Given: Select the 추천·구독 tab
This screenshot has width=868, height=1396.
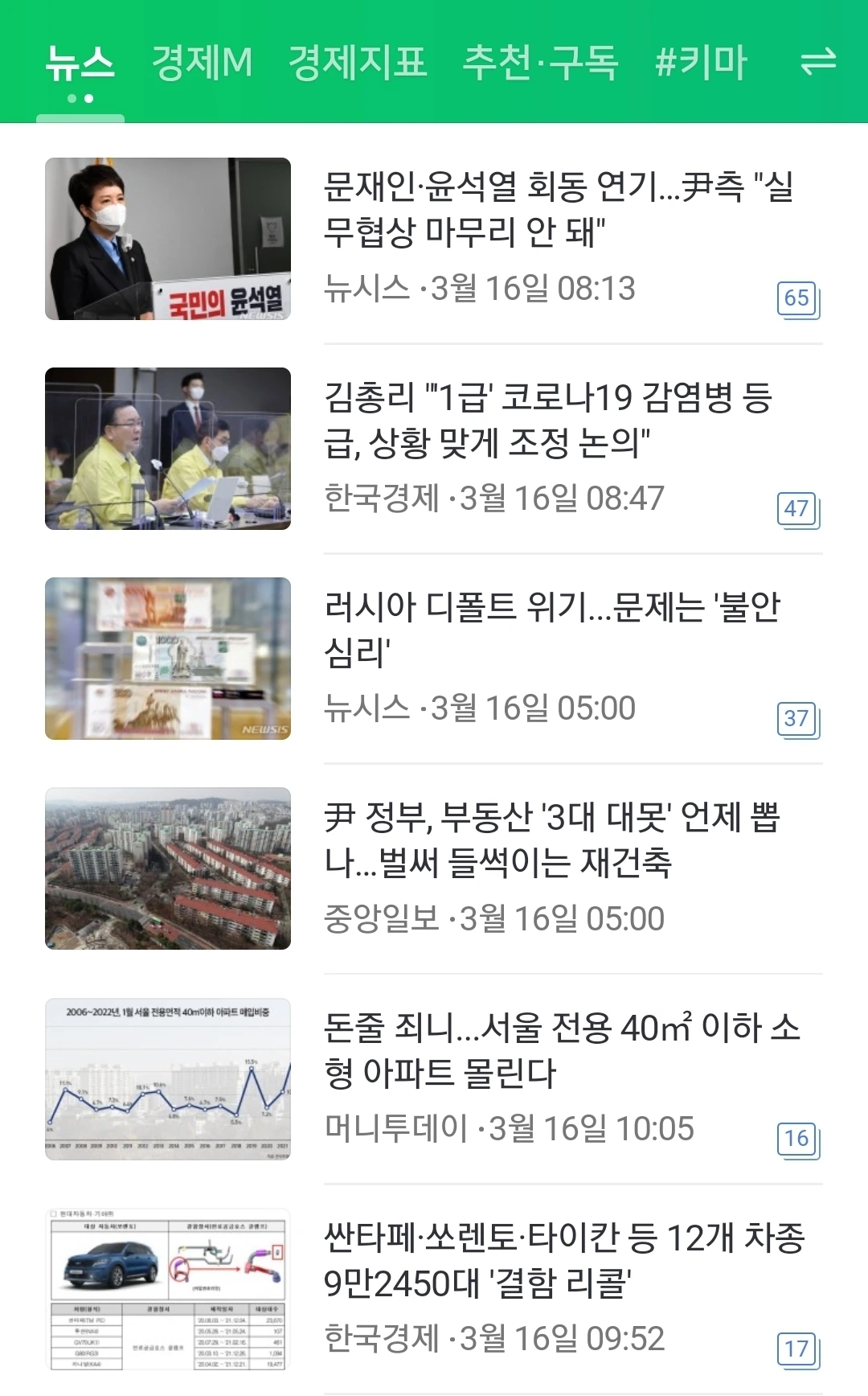Looking at the screenshot, I should coord(540,63).
